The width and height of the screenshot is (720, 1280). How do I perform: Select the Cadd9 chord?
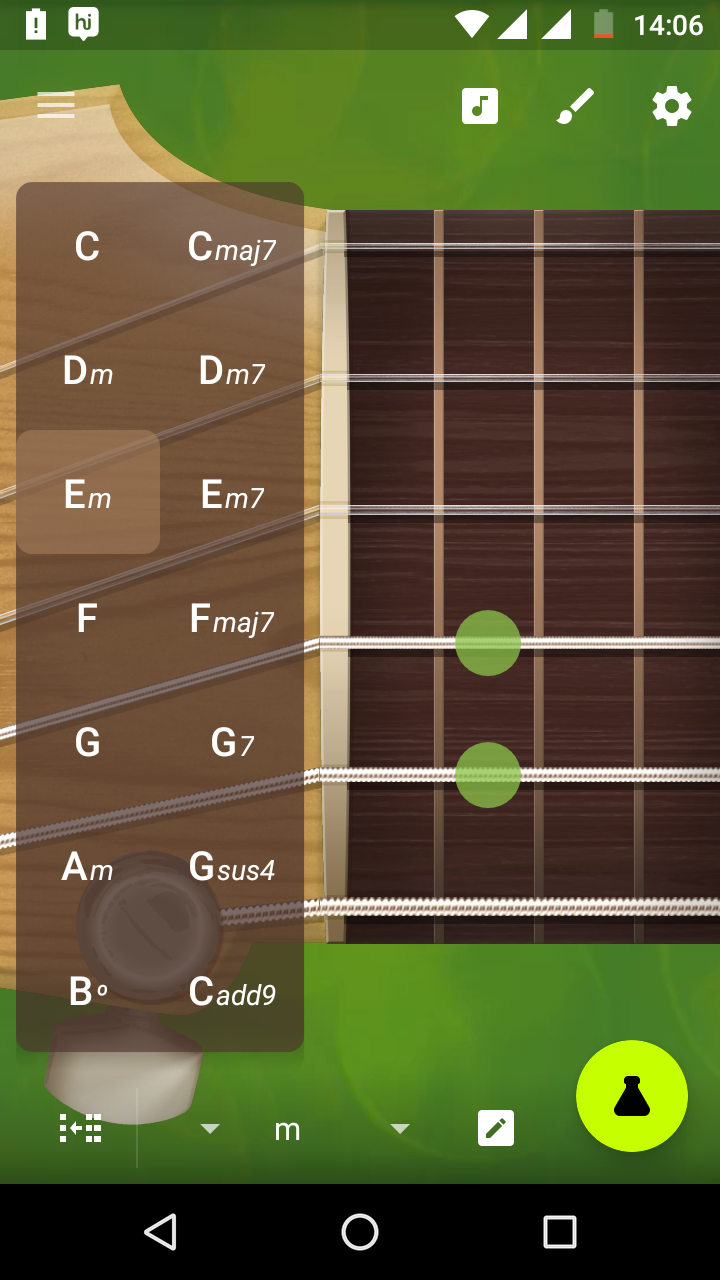(x=232, y=991)
